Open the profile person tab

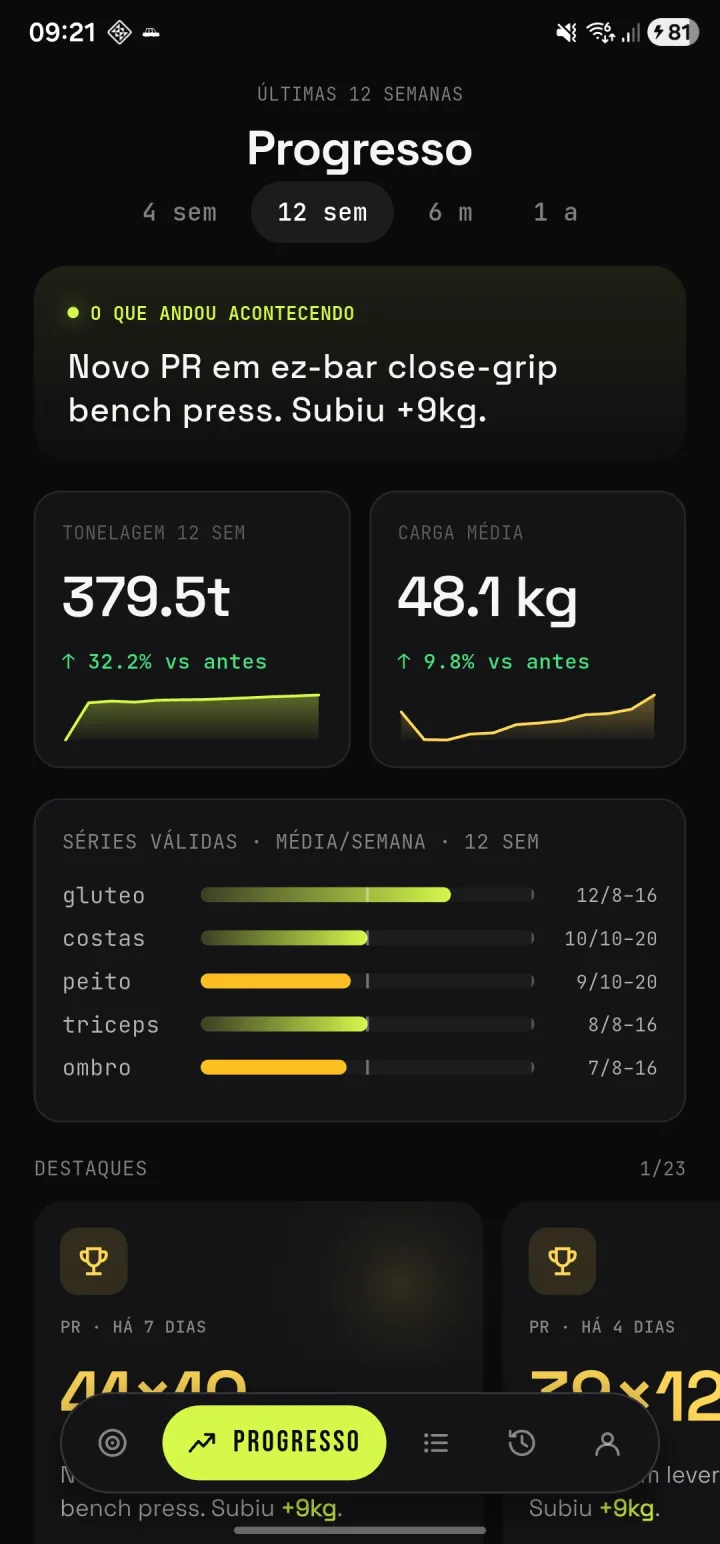click(x=607, y=1443)
